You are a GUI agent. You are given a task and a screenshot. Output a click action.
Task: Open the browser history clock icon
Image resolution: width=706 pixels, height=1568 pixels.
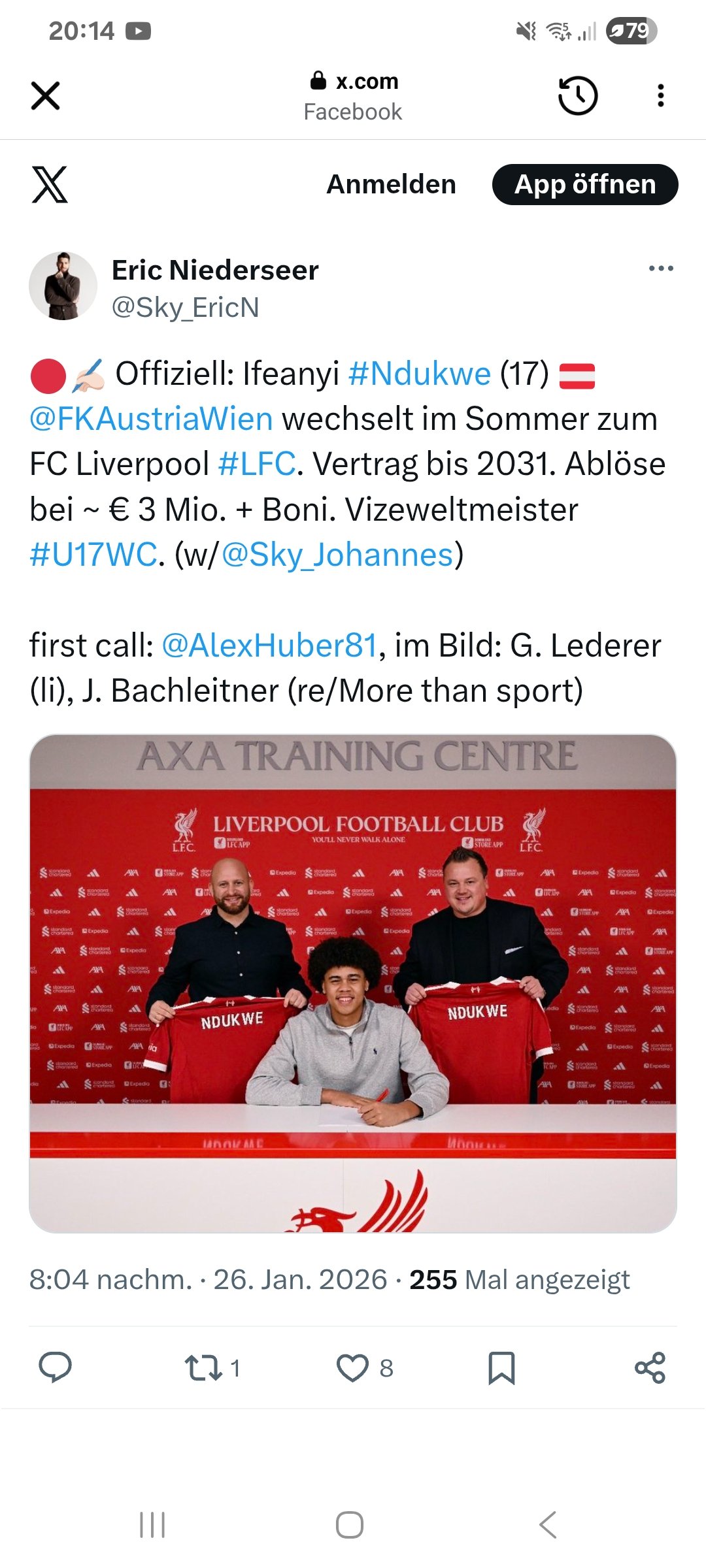(x=578, y=96)
